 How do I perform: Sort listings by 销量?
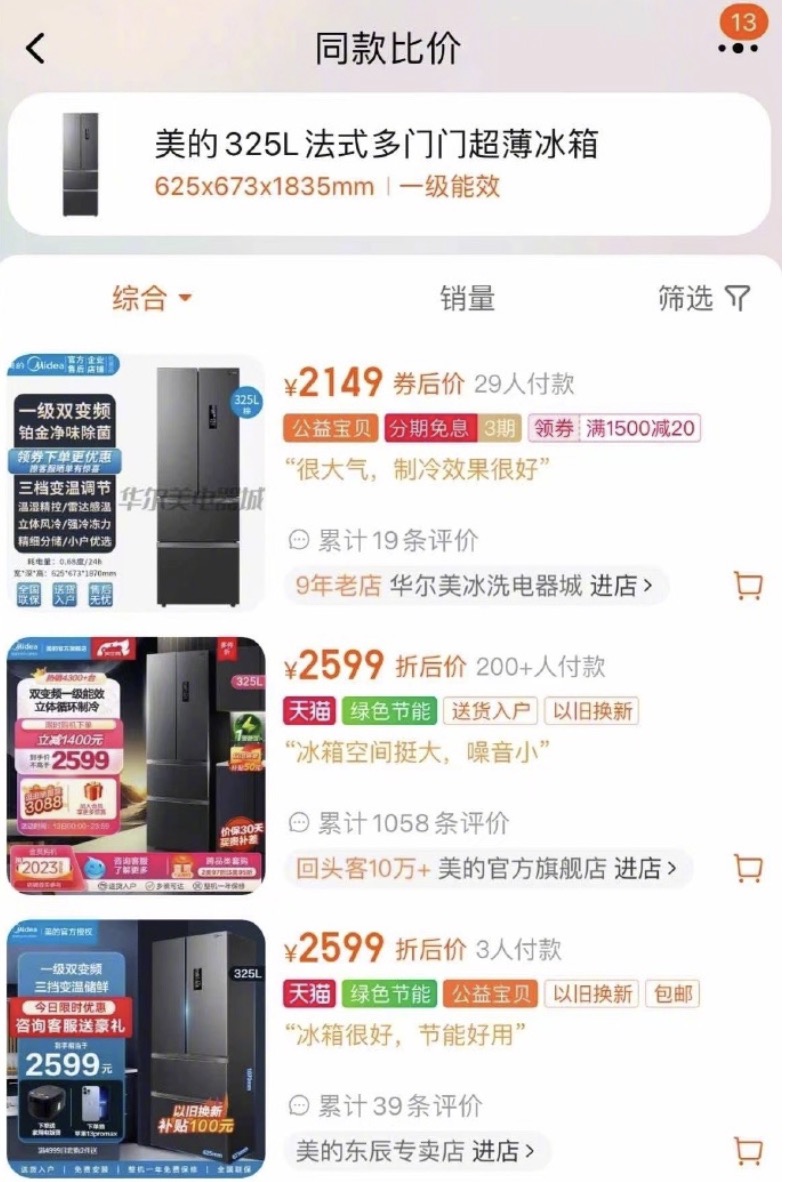click(x=467, y=298)
